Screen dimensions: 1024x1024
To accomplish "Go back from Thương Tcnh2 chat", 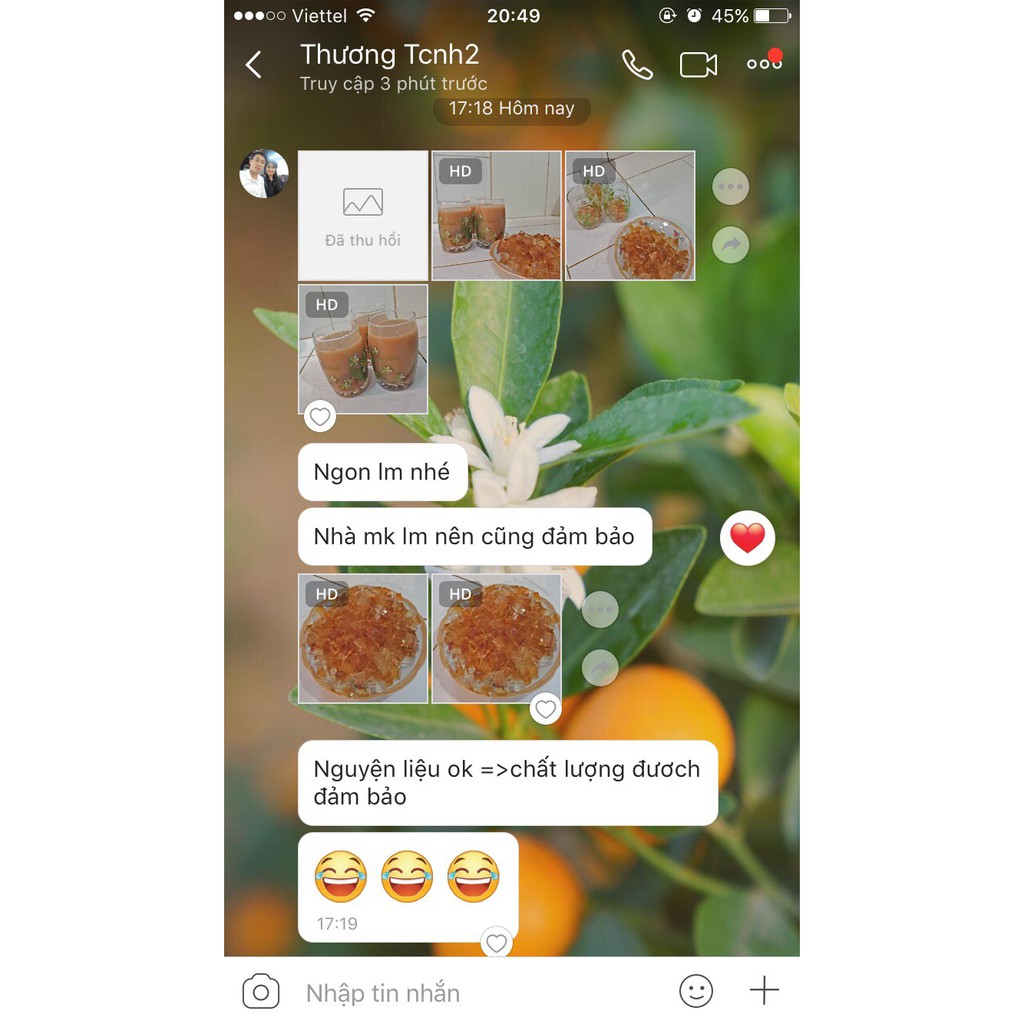I will click(x=254, y=65).
